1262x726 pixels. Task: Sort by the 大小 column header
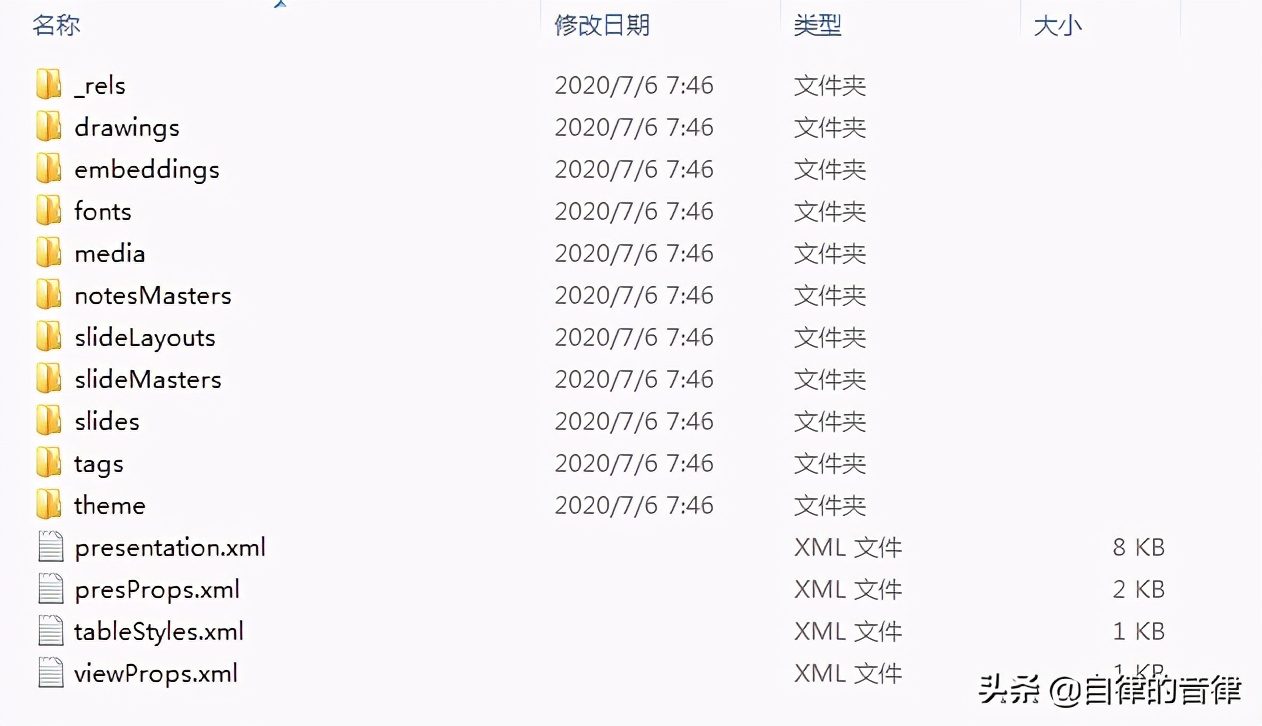(x=1057, y=25)
